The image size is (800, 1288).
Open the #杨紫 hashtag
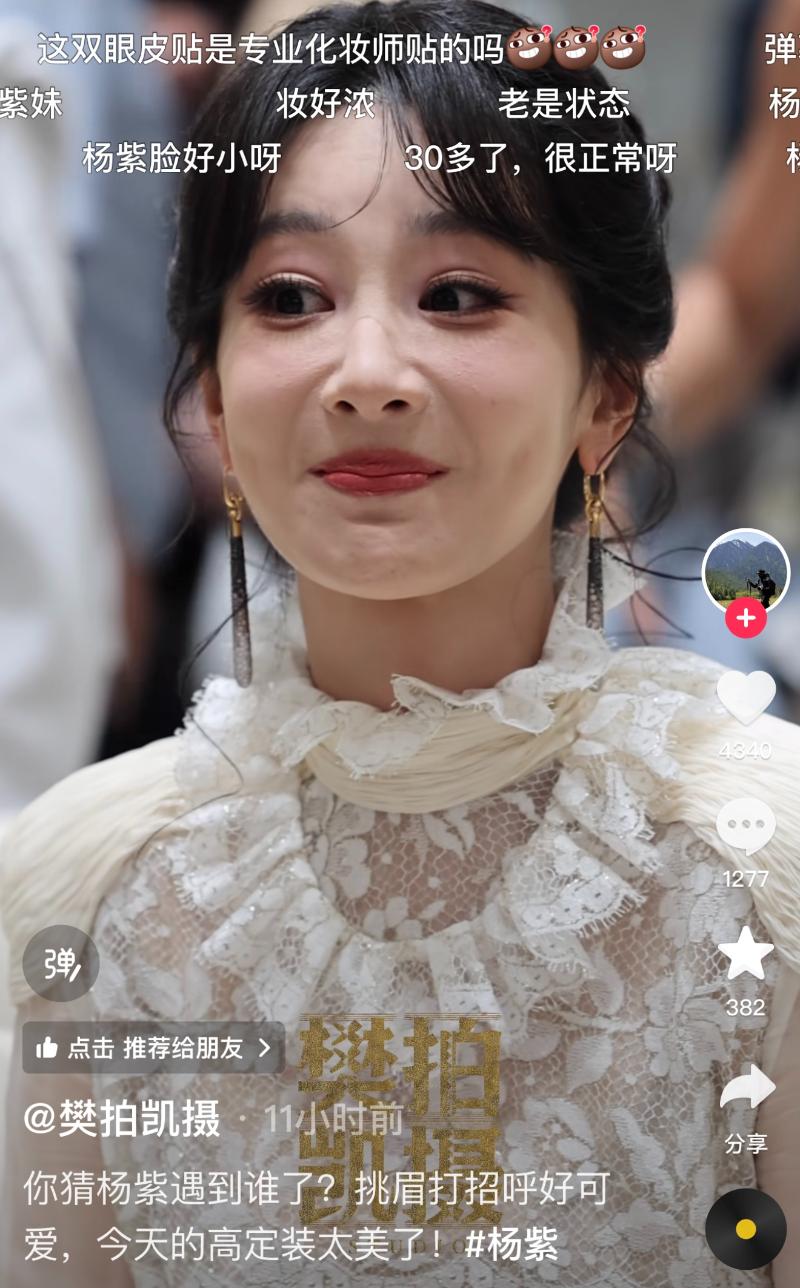(x=511, y=1244)
